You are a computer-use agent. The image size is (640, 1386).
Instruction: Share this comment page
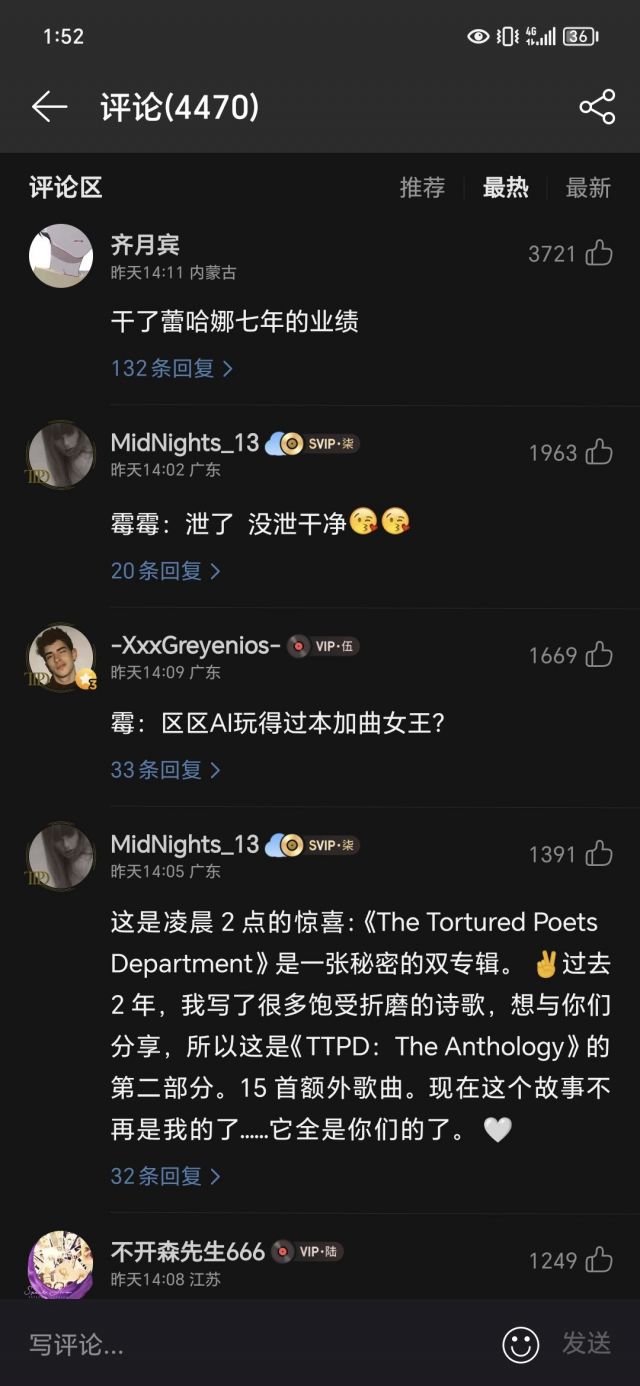point(597,107)
